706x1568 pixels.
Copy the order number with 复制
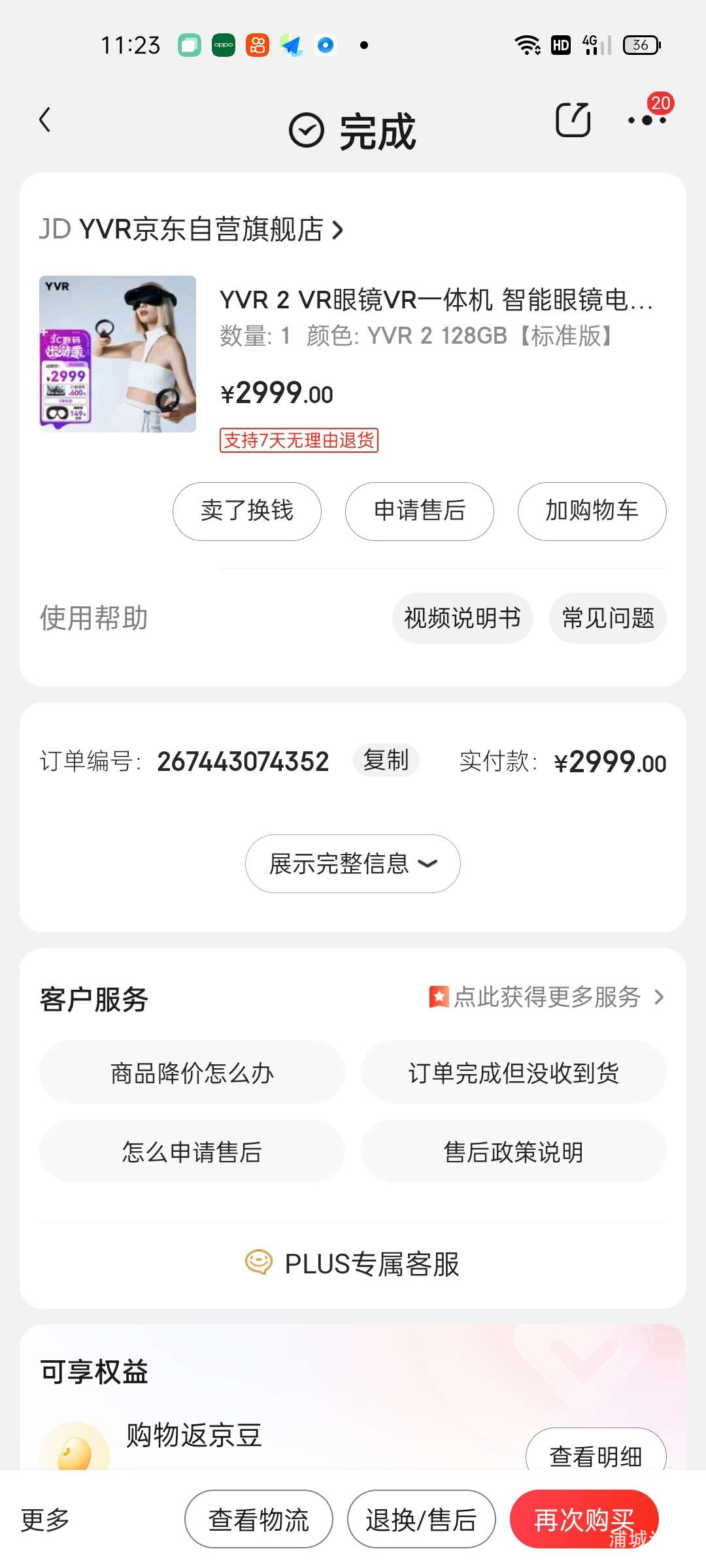386,760
